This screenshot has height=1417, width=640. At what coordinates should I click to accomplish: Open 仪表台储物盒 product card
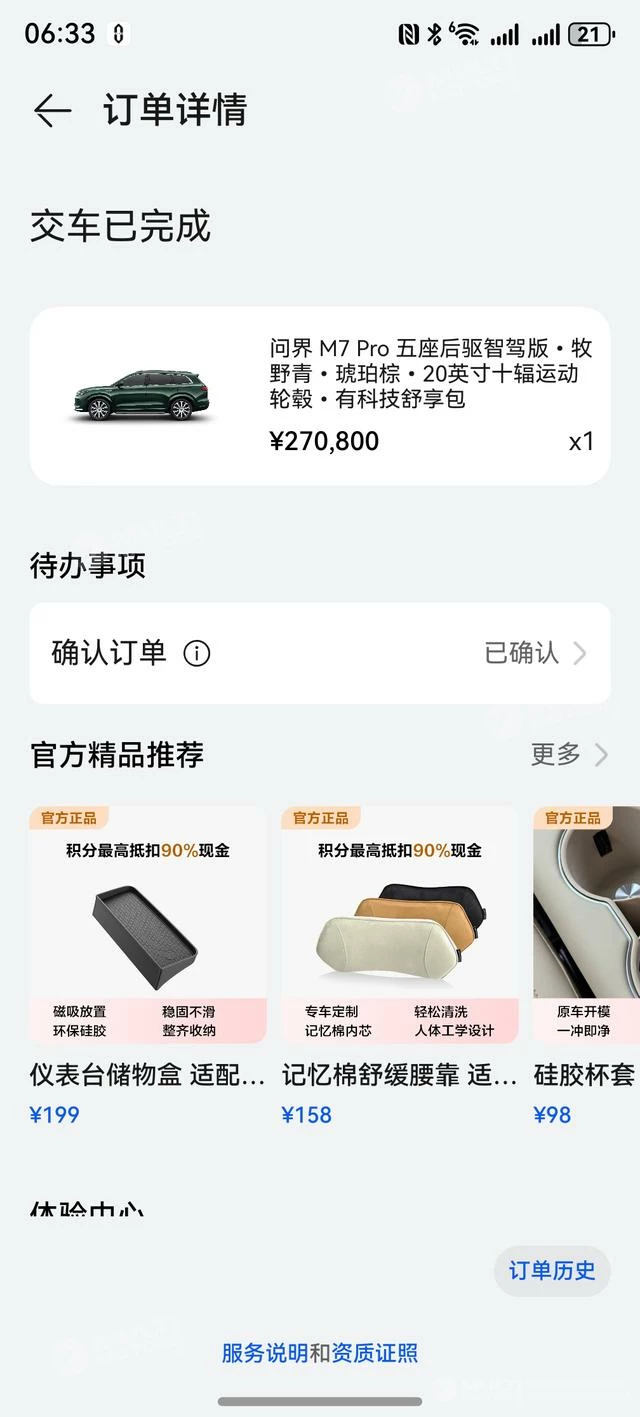(x=148, y=960)
